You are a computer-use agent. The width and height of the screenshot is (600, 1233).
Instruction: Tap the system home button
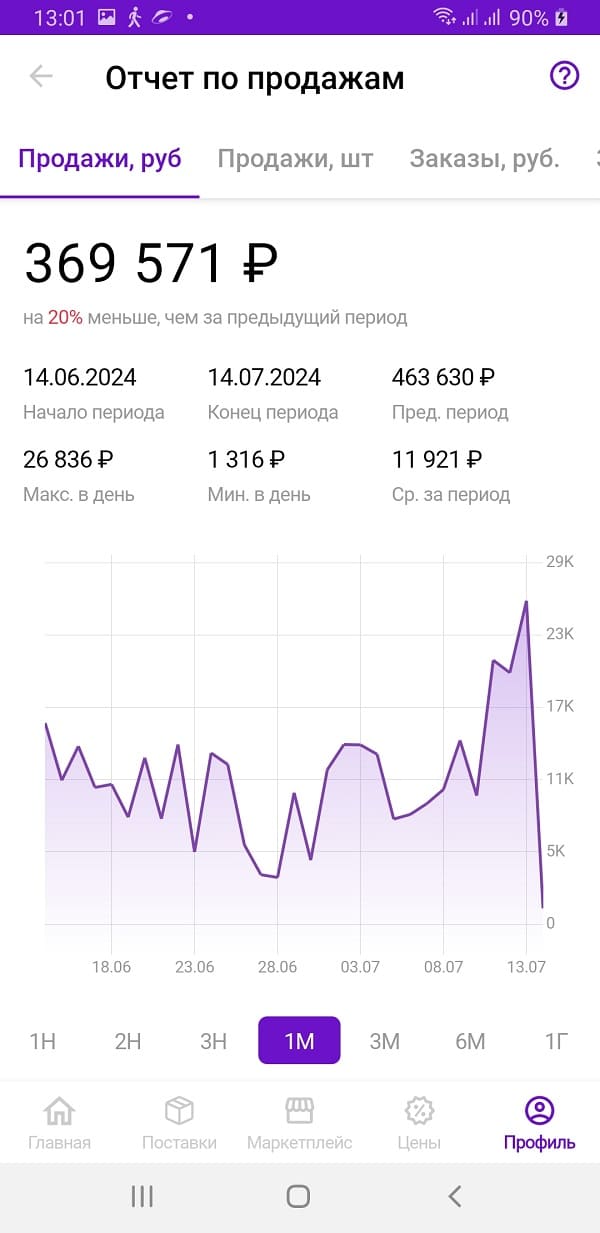coord(298,1196)
